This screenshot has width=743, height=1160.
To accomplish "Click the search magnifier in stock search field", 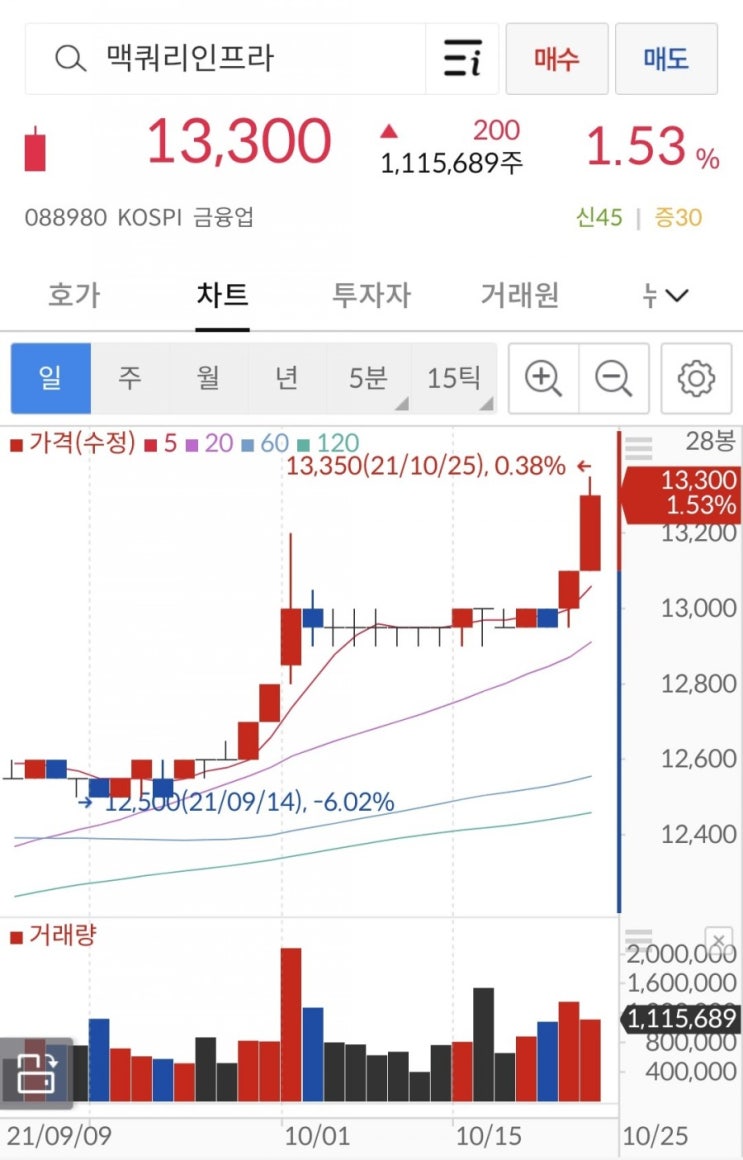I will pyautogui.click(x=69, y=59).
